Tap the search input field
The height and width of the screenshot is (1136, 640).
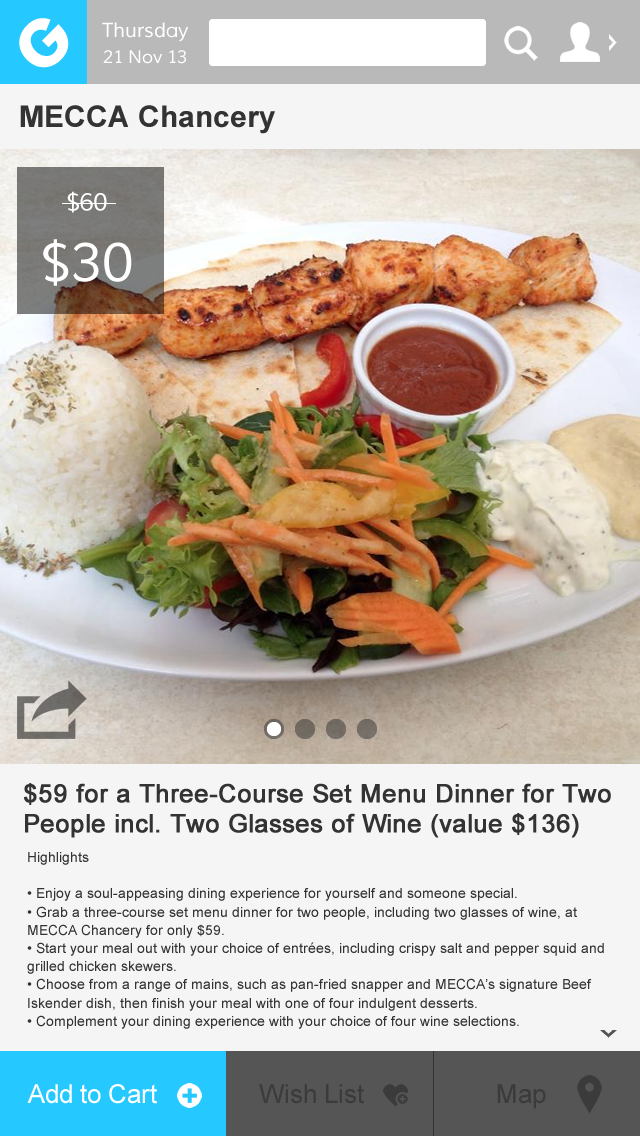click(347, 42)
